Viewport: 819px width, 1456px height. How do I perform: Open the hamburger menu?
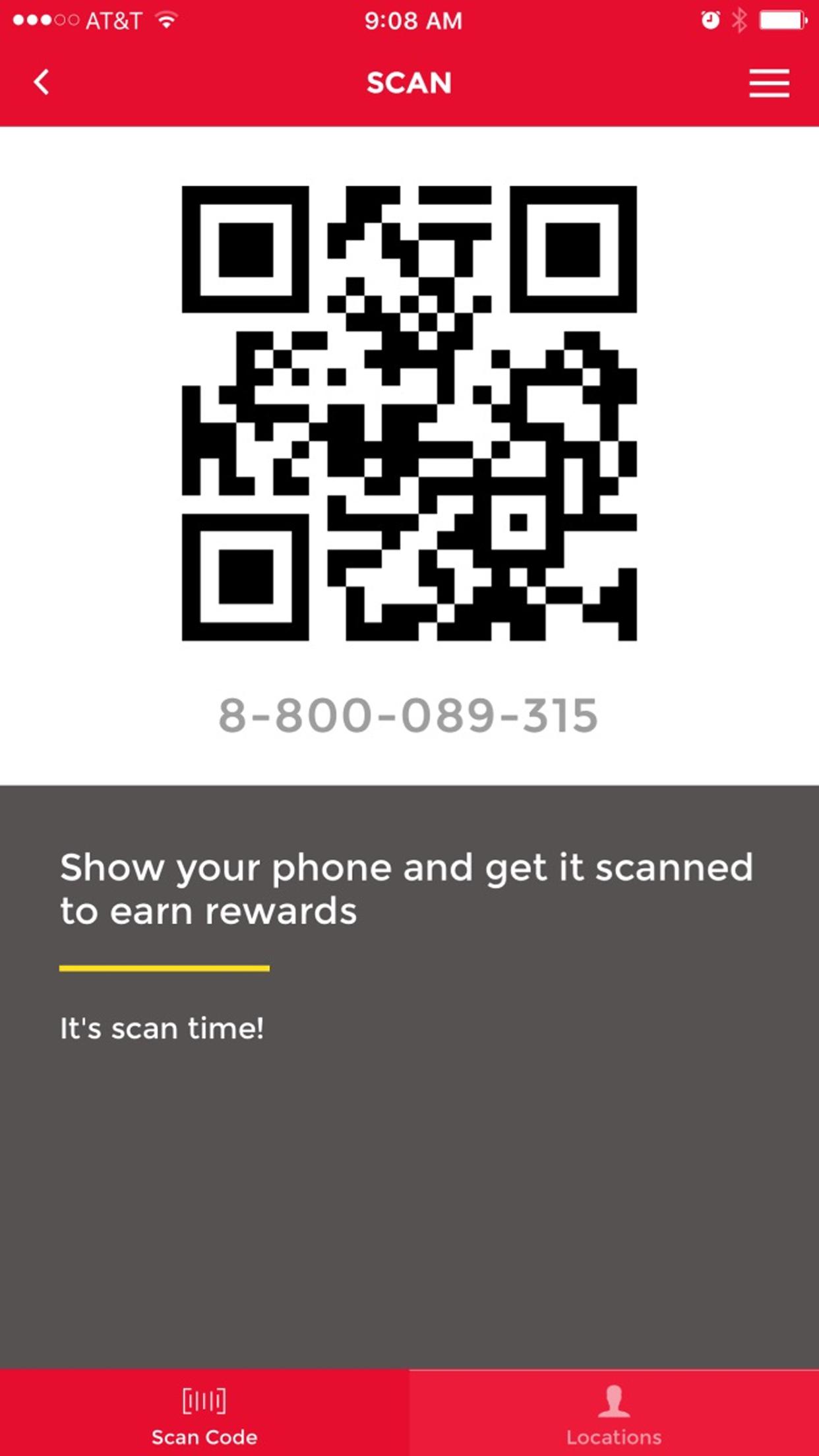[x=769, y=83]
